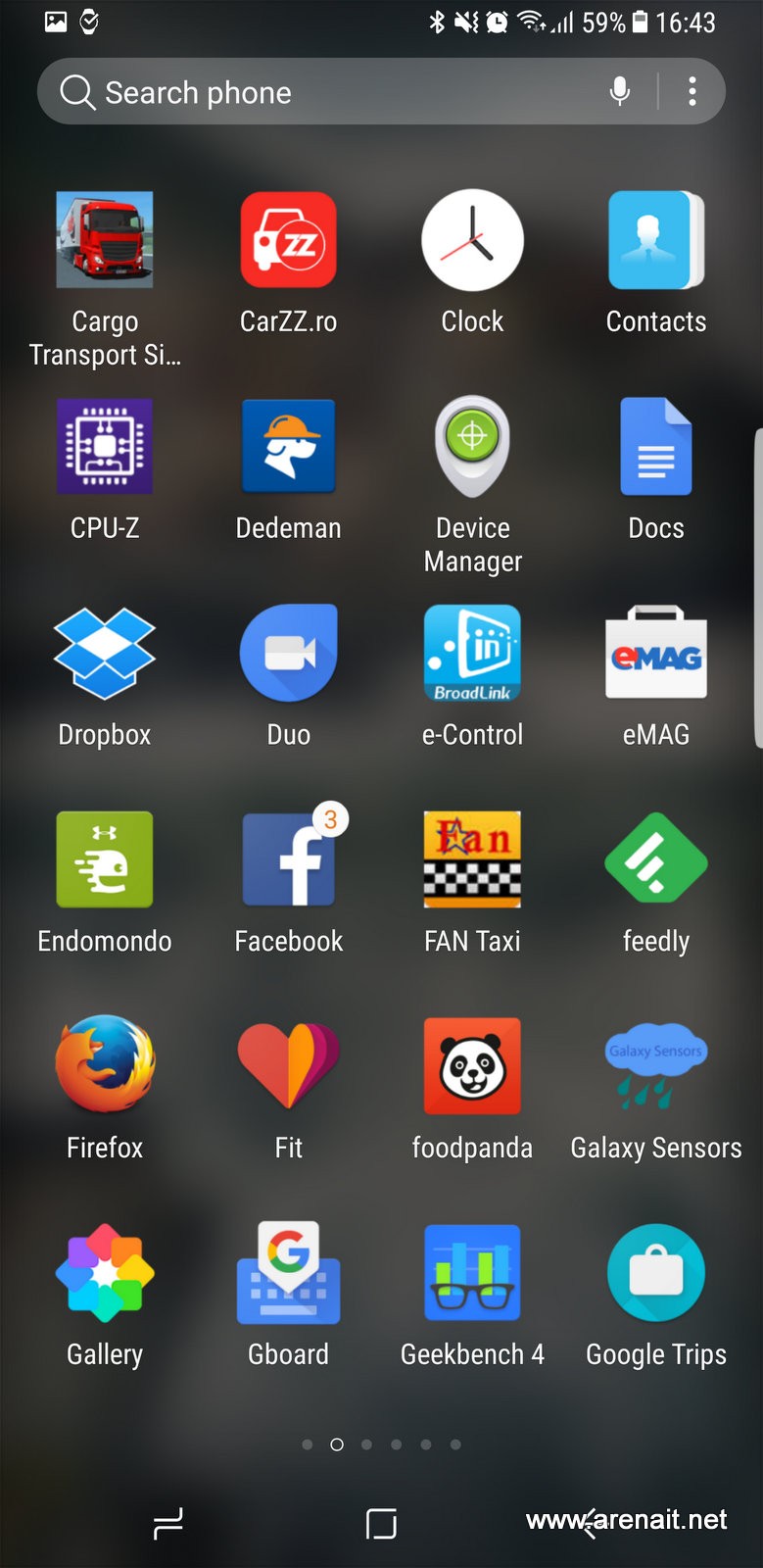Open Dropbox
763x1568 pixels.
[105, 654]
